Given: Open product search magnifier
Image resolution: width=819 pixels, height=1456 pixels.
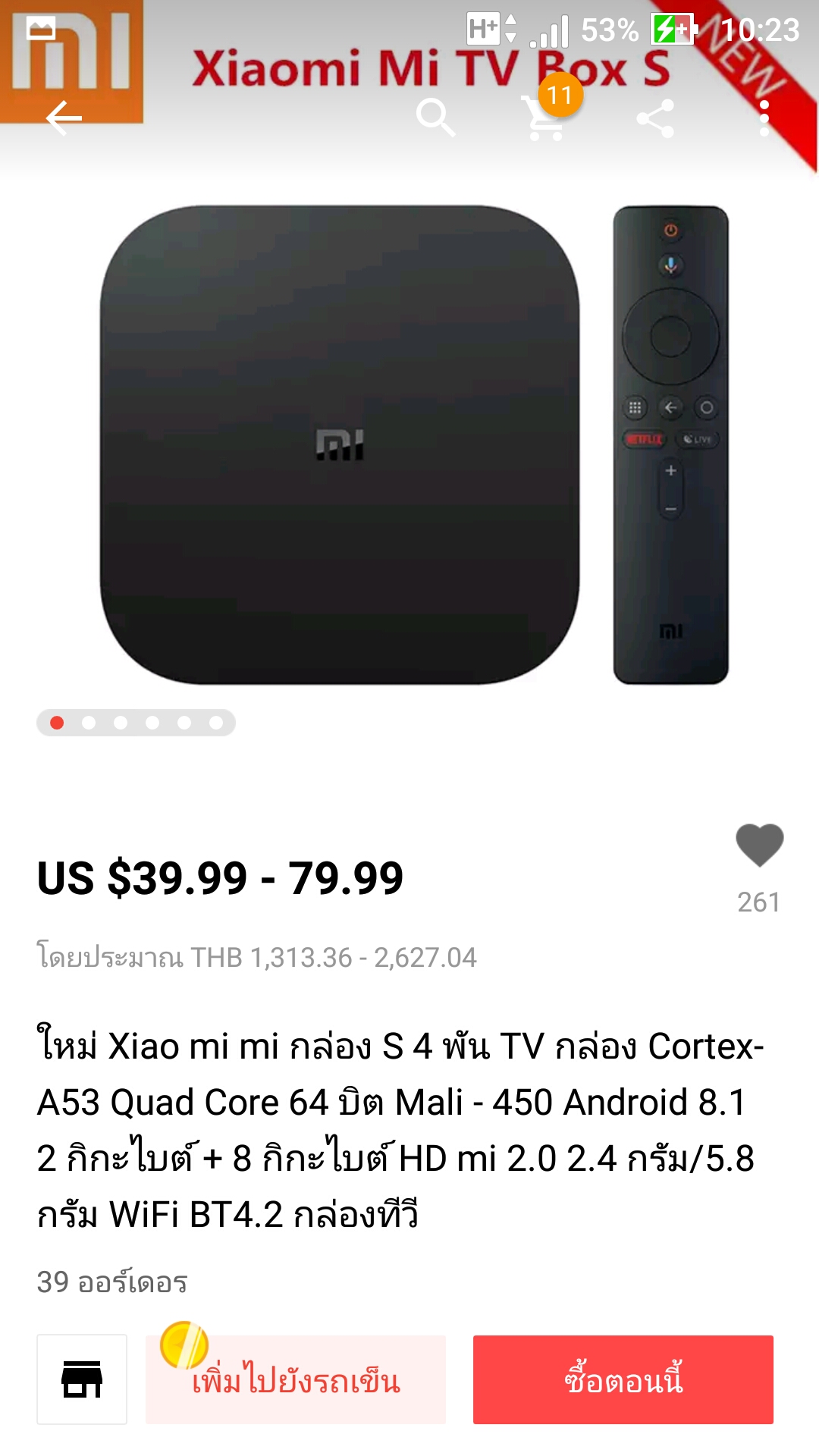Looking at the screenshot, I should point(436,118).
